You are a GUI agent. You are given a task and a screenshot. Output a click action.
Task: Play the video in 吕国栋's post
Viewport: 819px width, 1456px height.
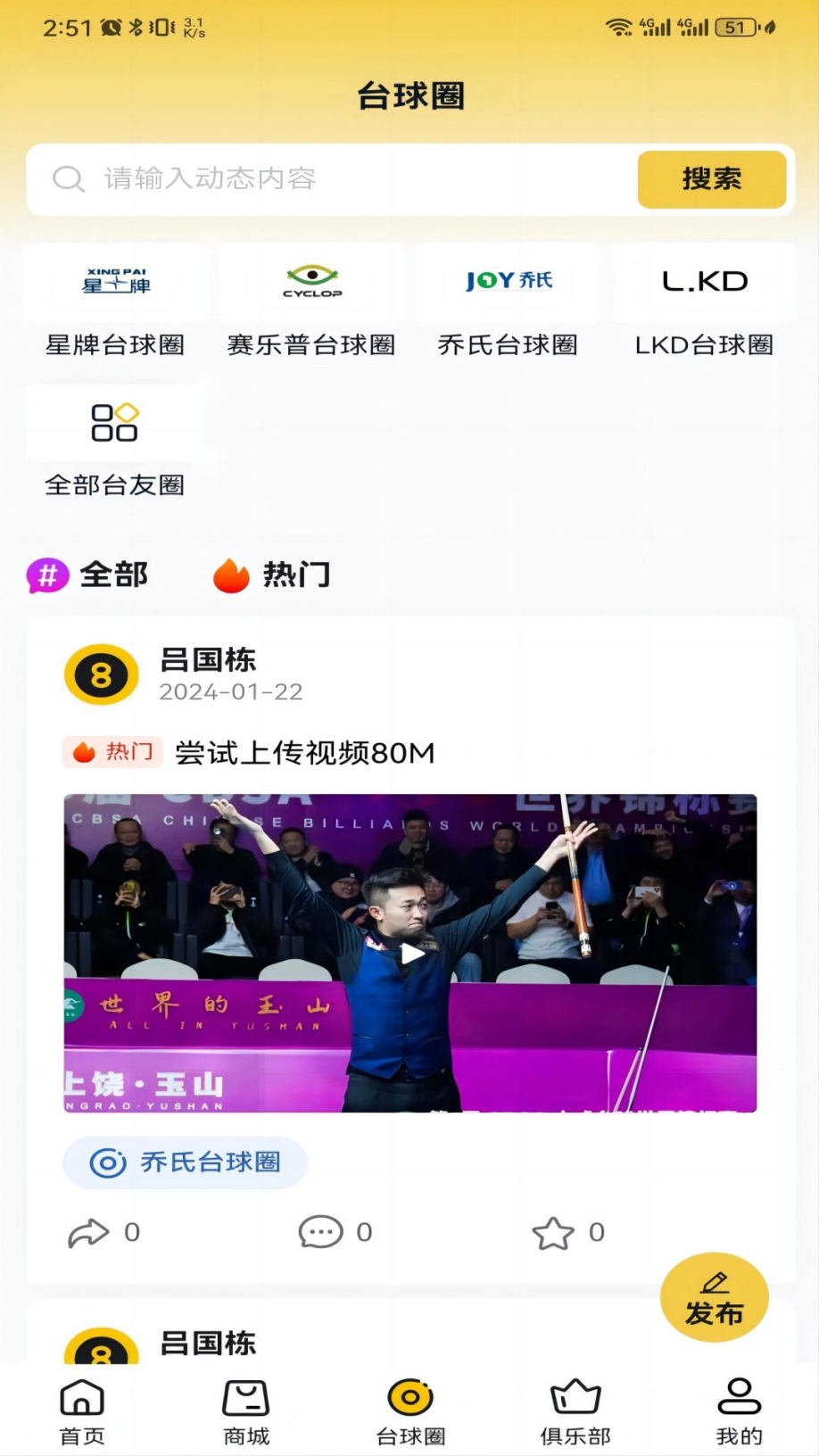click(x=410, y=953)
